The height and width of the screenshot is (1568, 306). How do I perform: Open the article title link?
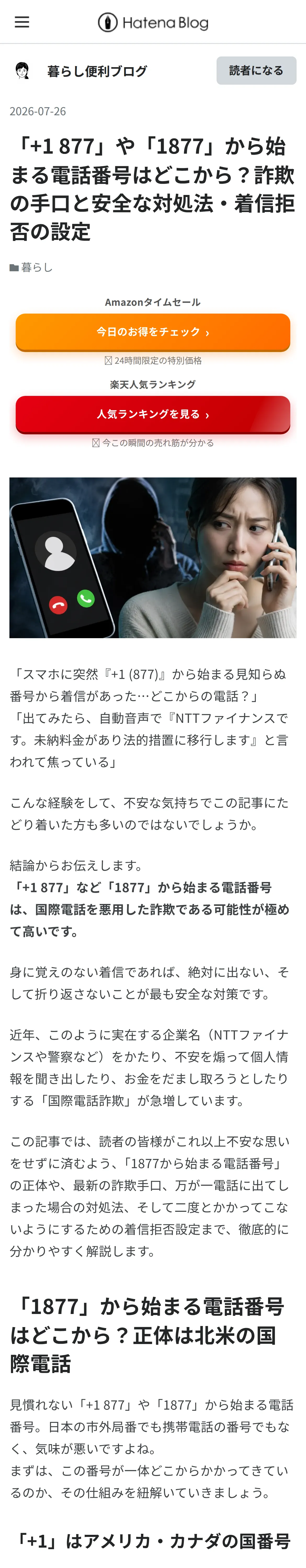[152, 189]
